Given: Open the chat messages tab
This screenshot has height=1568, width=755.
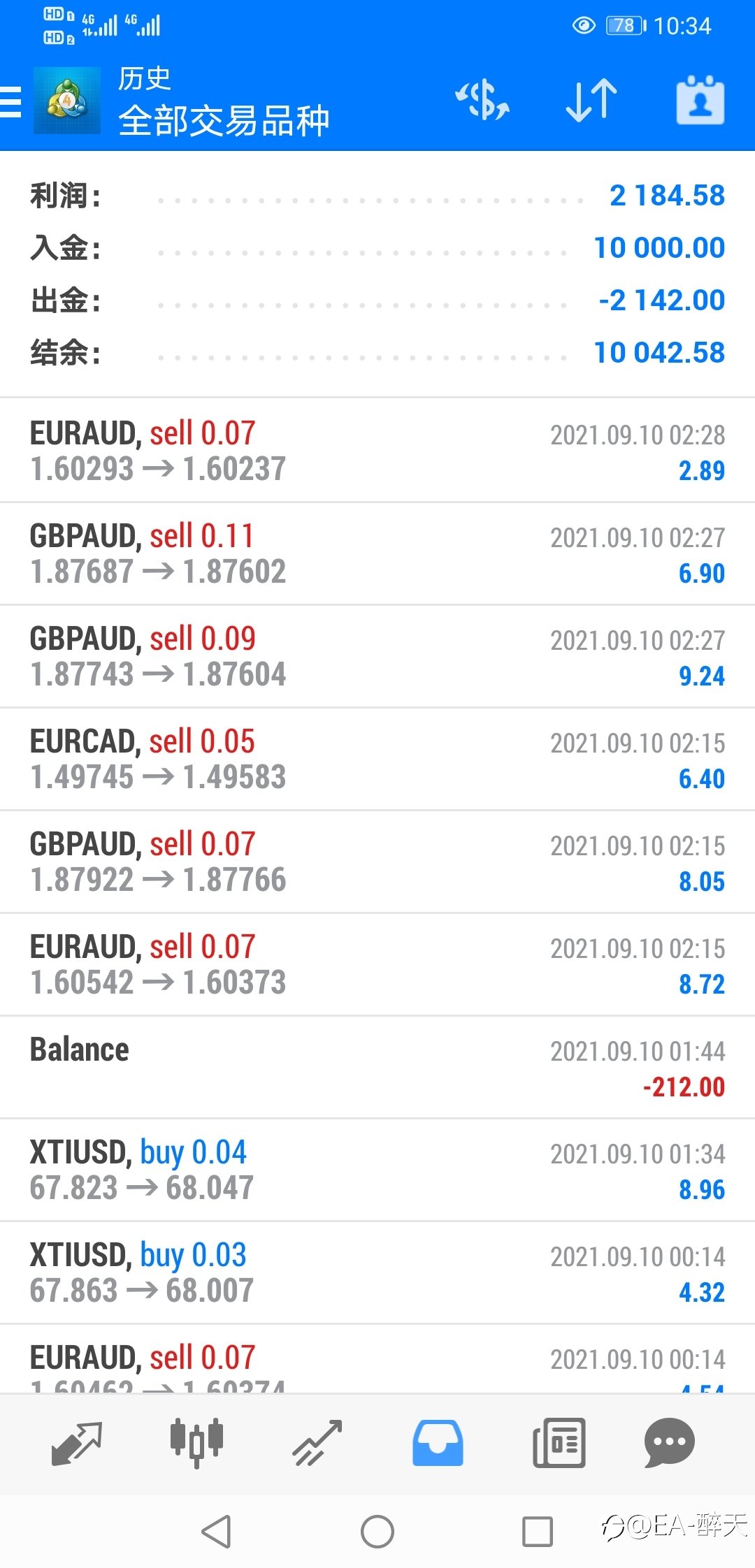Looking at the screenshot, I should pyautogui.click(x=669, y=1444).
